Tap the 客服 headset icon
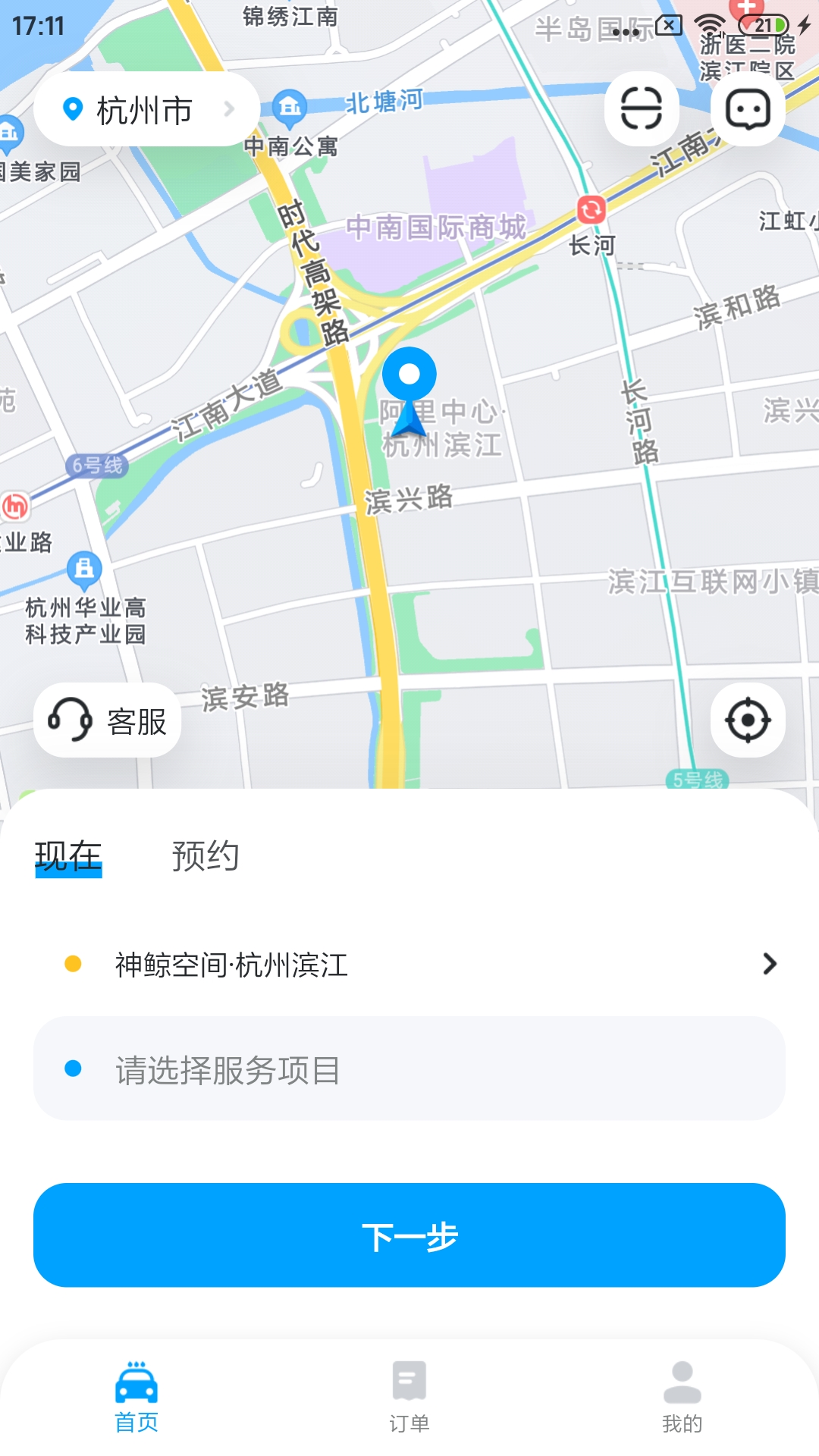819x1456 pixels. 71,720
